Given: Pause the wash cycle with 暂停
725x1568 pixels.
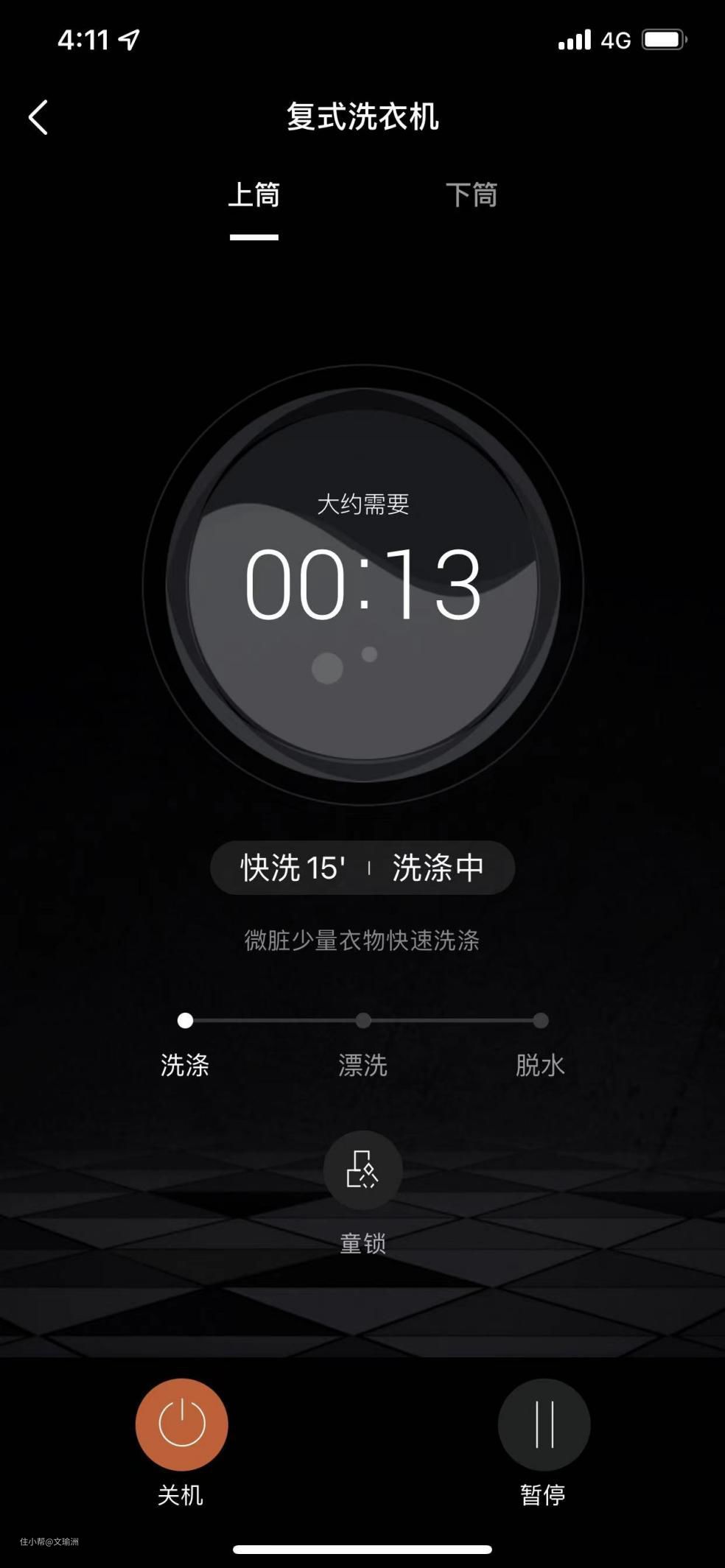Looking at the screenshot, I should [544, 1424].
